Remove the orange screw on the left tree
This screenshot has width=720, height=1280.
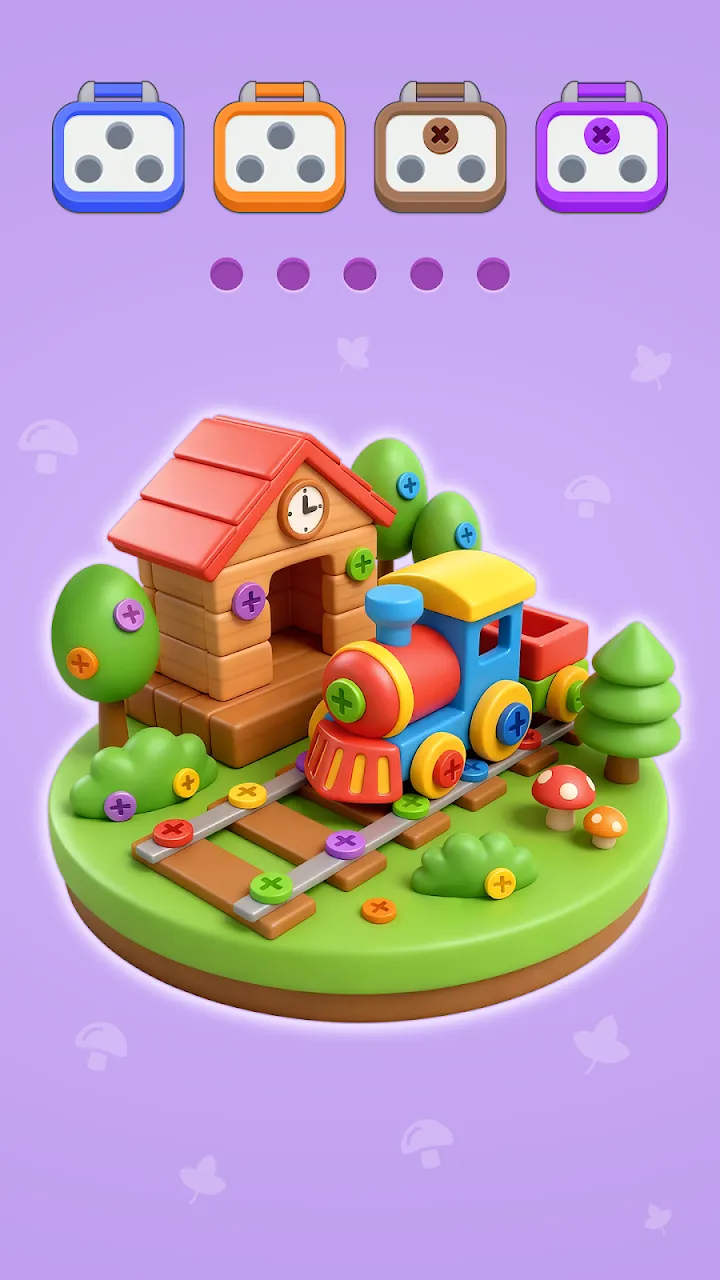tap(82, 662)
